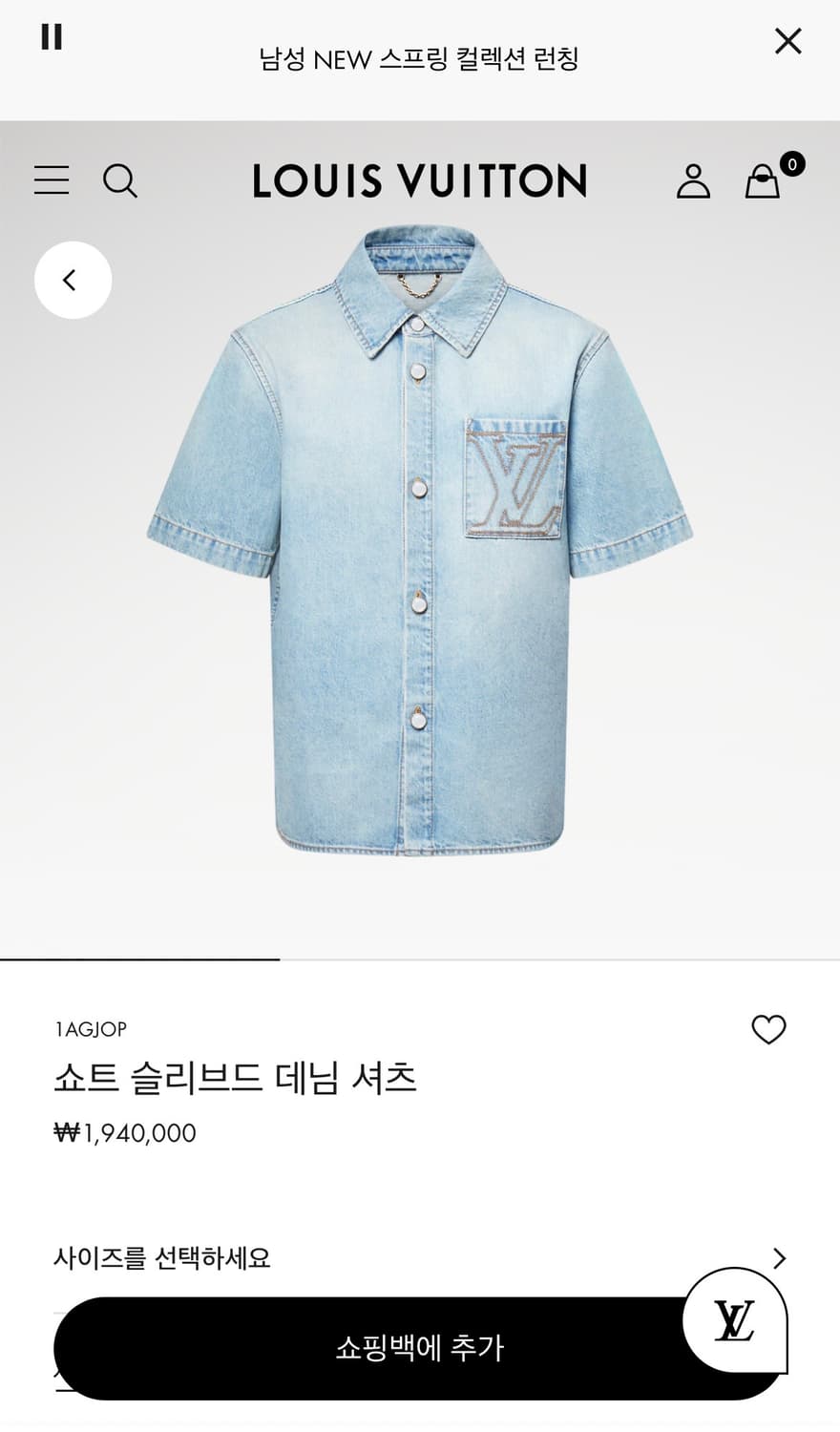Open the 사이즈를 선택하세요 selector

pos(162,1259)
